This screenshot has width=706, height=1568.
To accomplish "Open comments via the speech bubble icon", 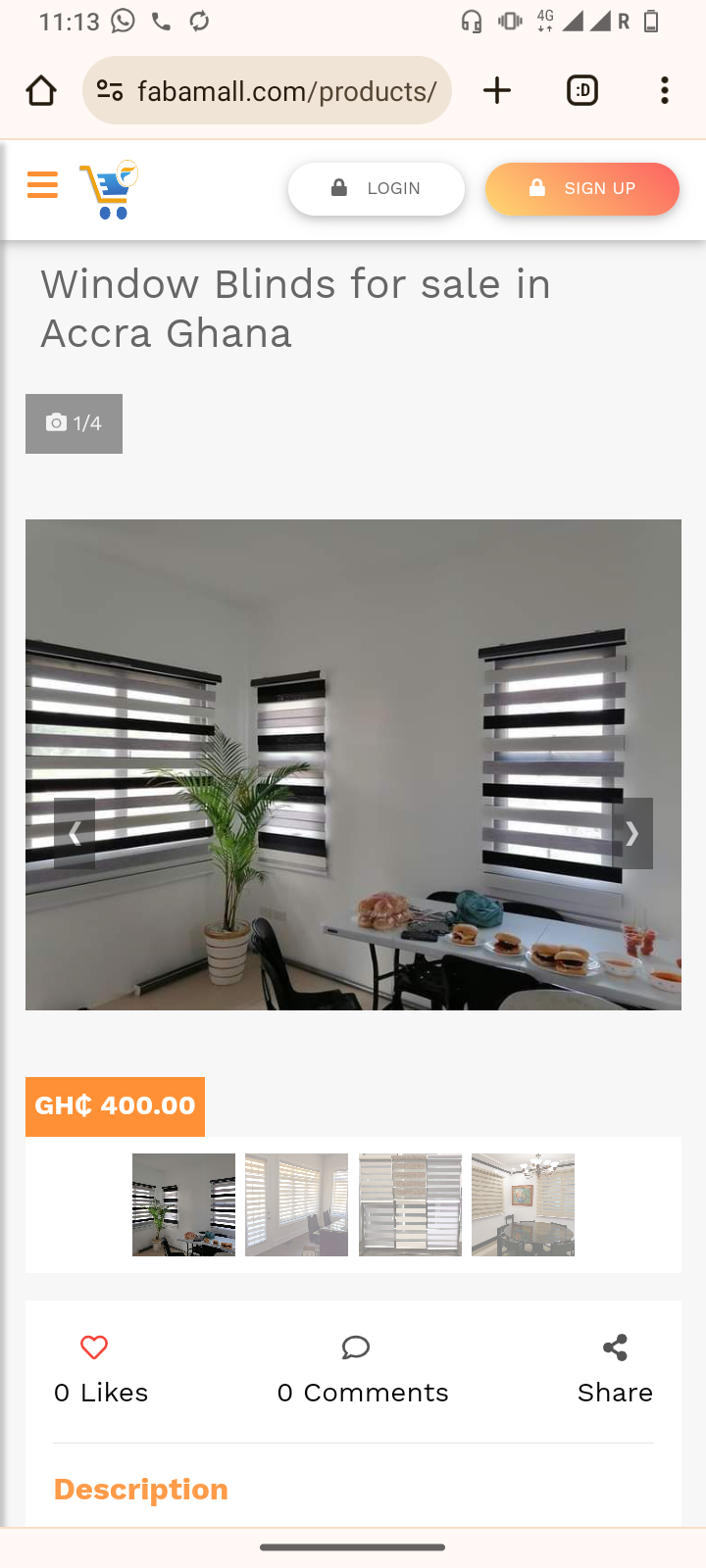I will click(355, 1347).
